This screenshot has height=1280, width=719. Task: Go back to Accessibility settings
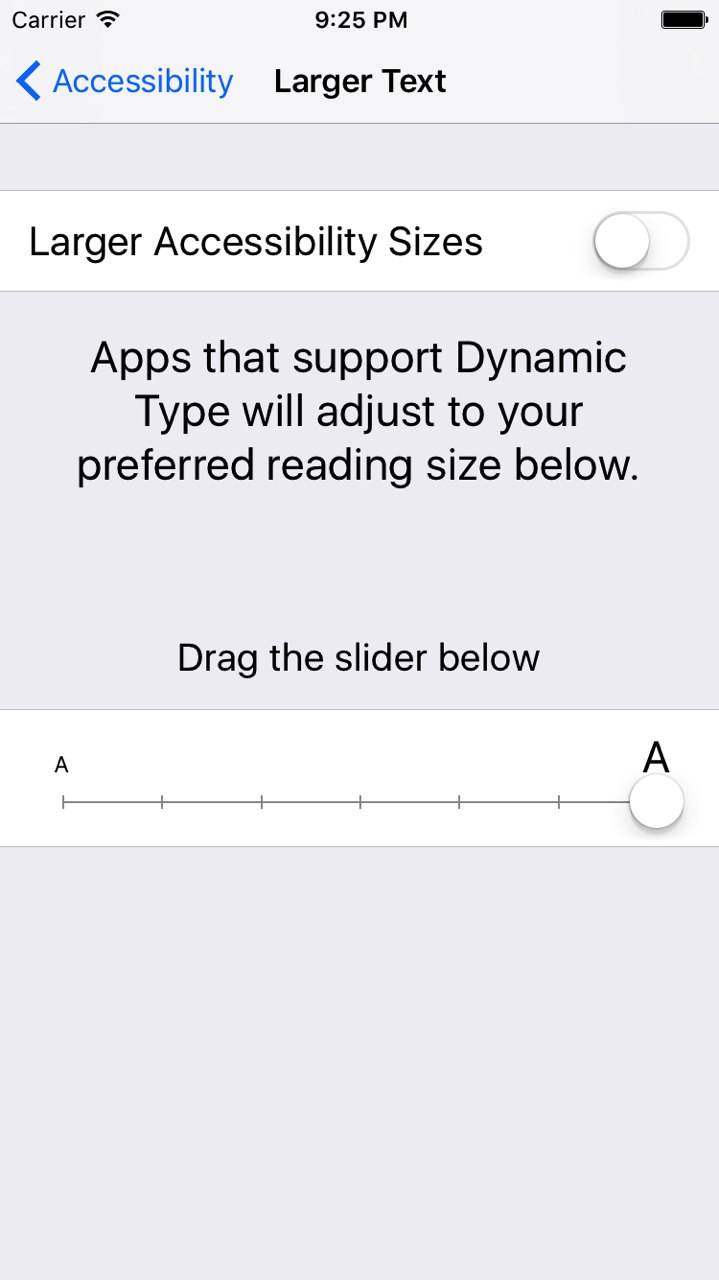click(125, 81)
